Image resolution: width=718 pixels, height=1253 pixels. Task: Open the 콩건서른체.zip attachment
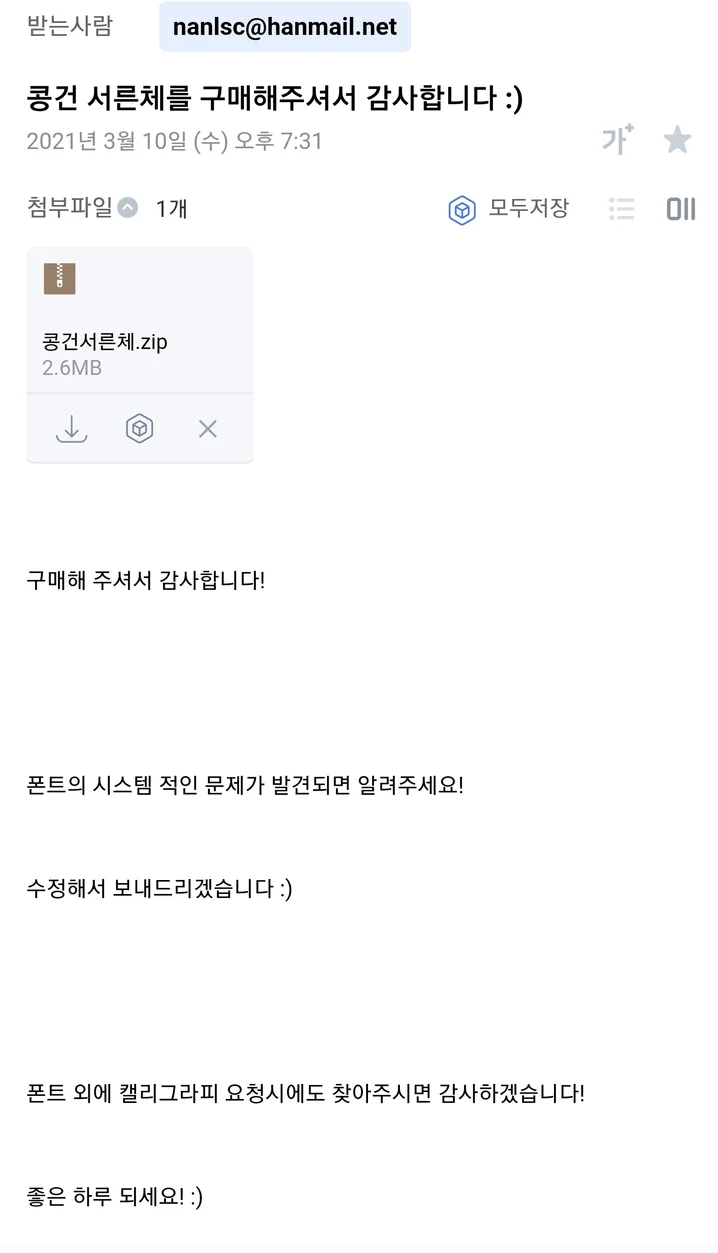(139, 320)
